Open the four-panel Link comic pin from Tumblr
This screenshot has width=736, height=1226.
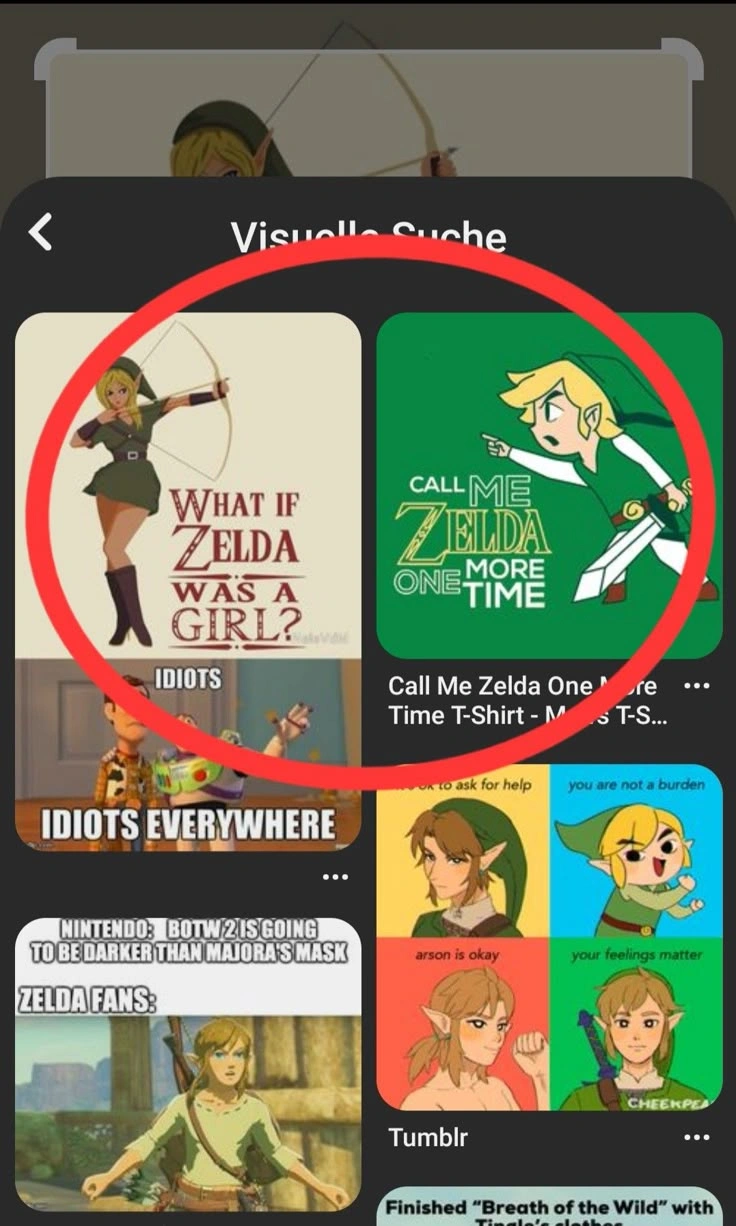pyautogui.click(x=549, y=937)
